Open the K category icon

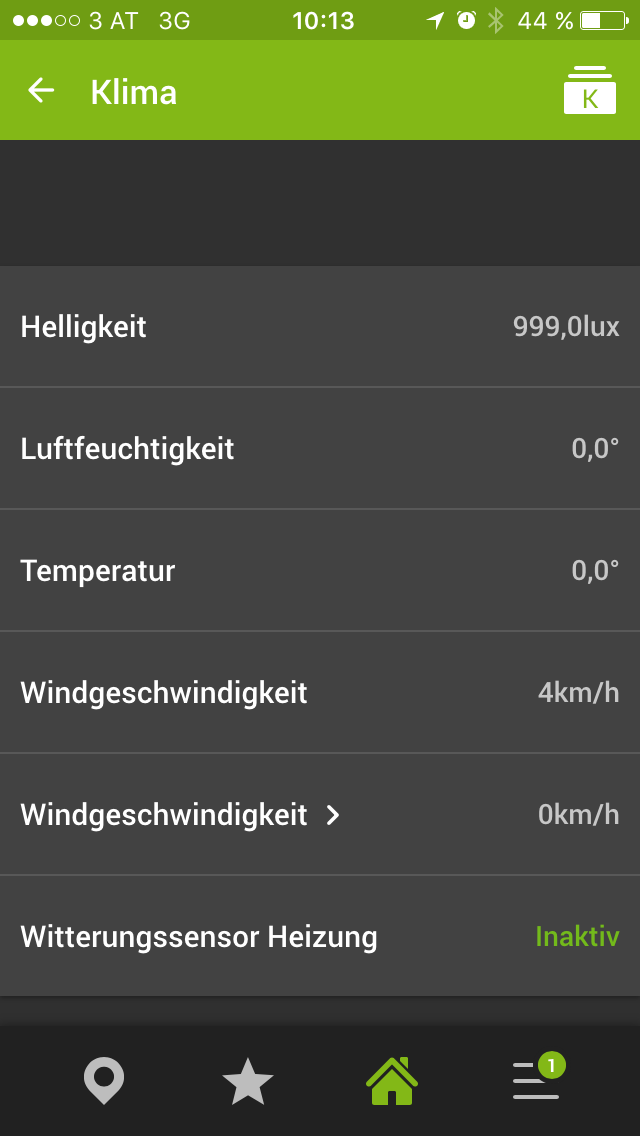pos(589,91)
